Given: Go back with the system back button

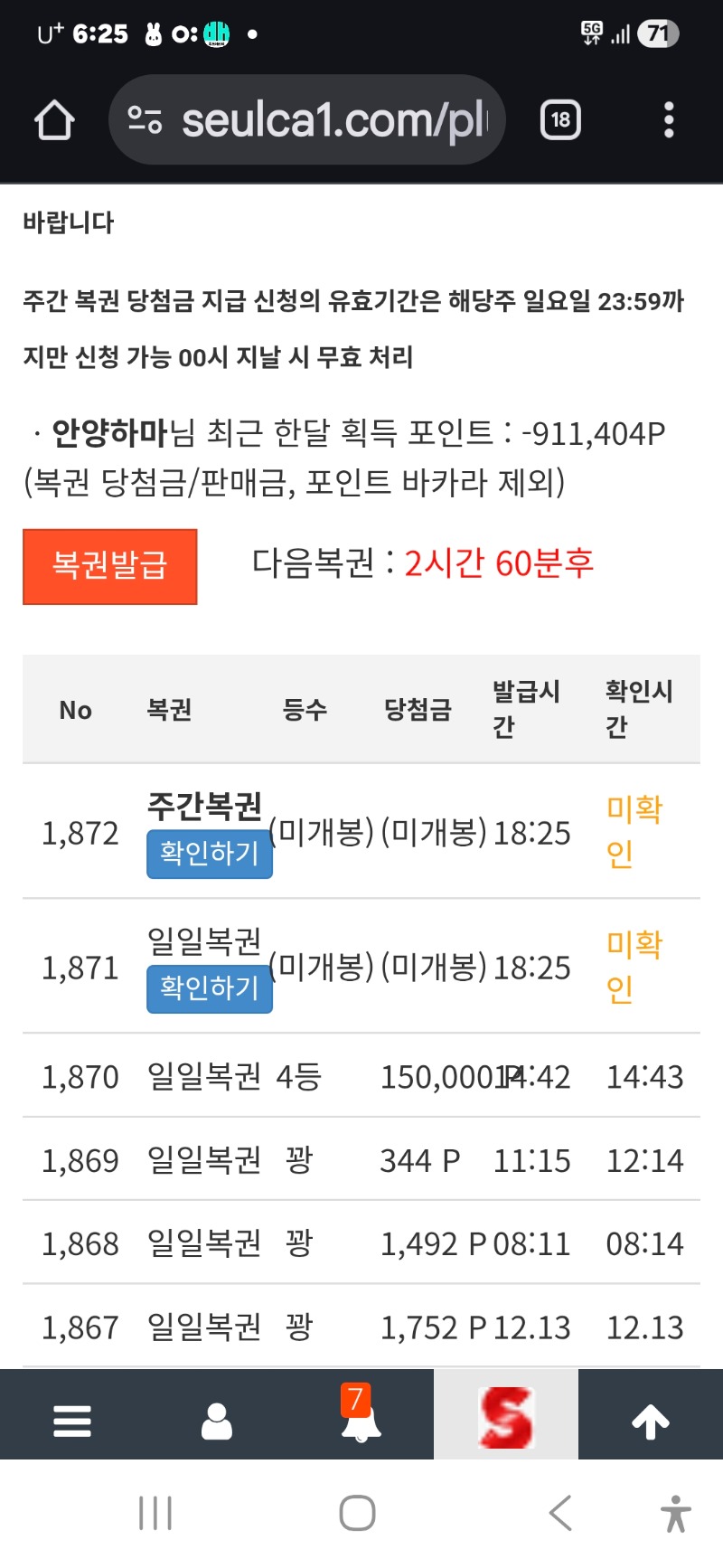Looking at the screenshot, I should click(x=560, y=1513).
